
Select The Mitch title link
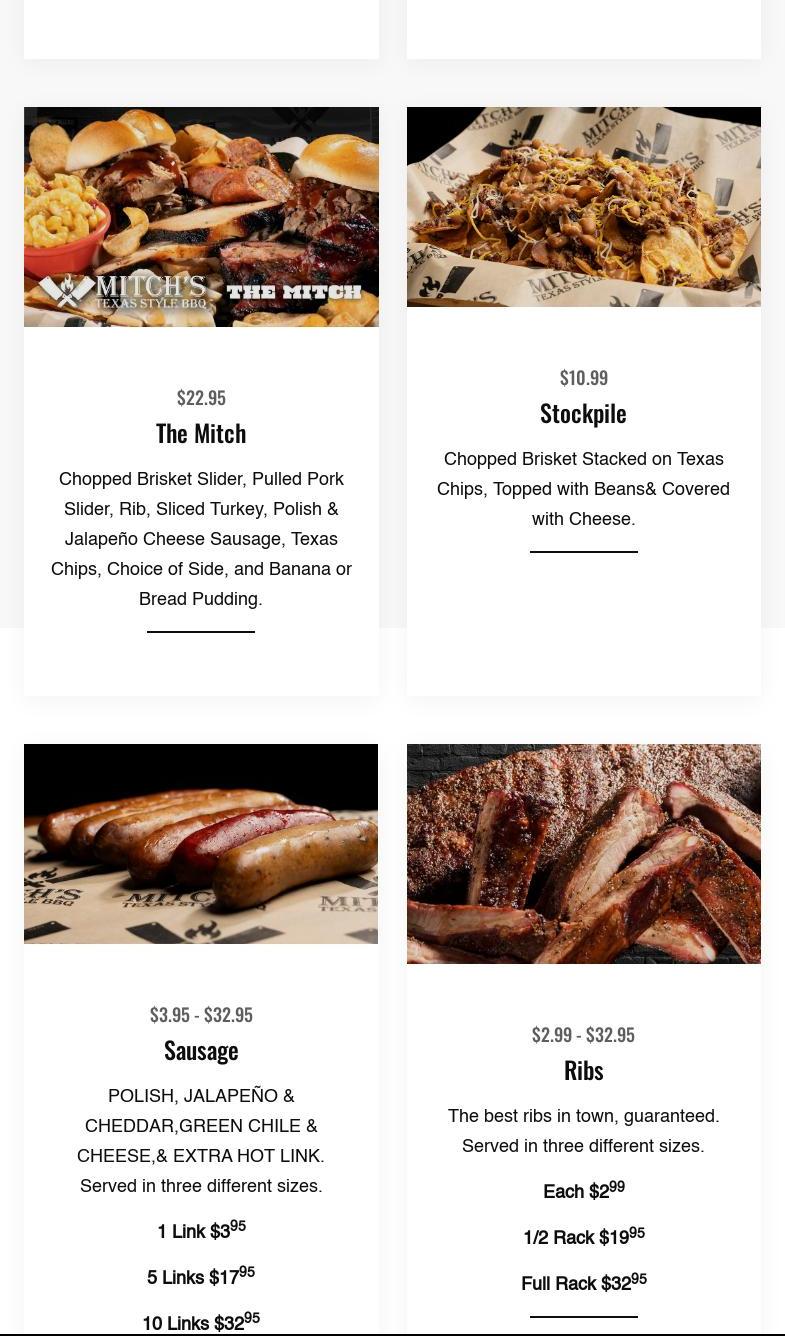click(x=201, y=433)
